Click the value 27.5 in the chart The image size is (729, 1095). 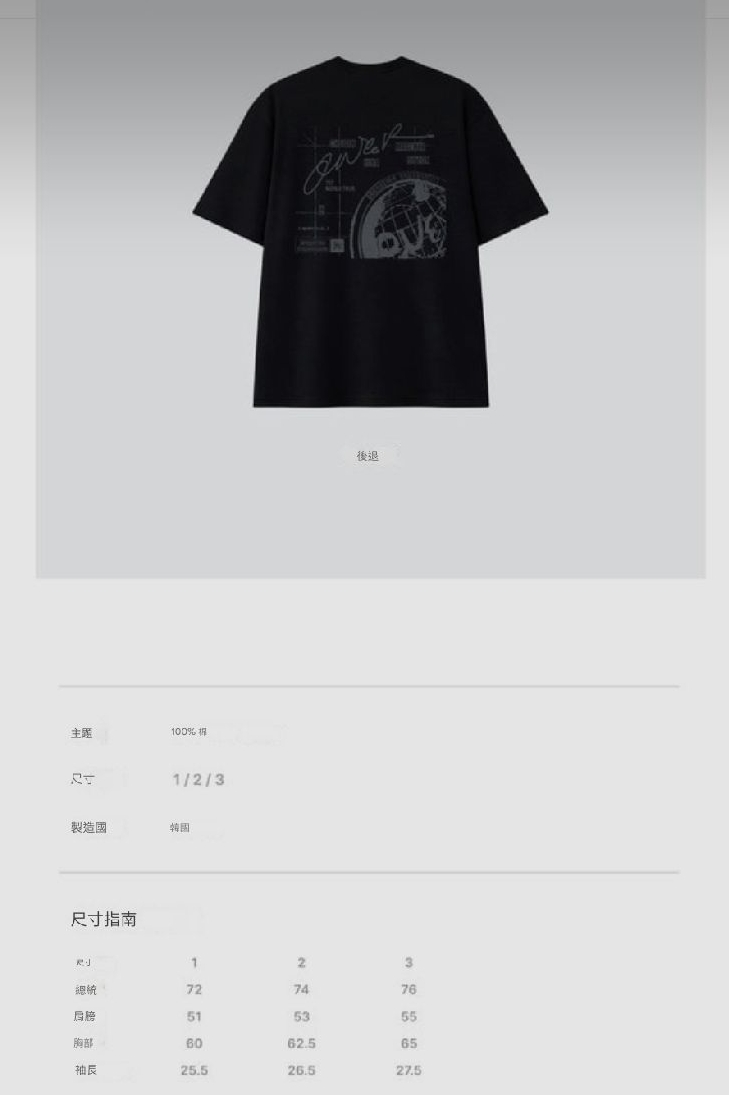click(x=408, y=1070)
